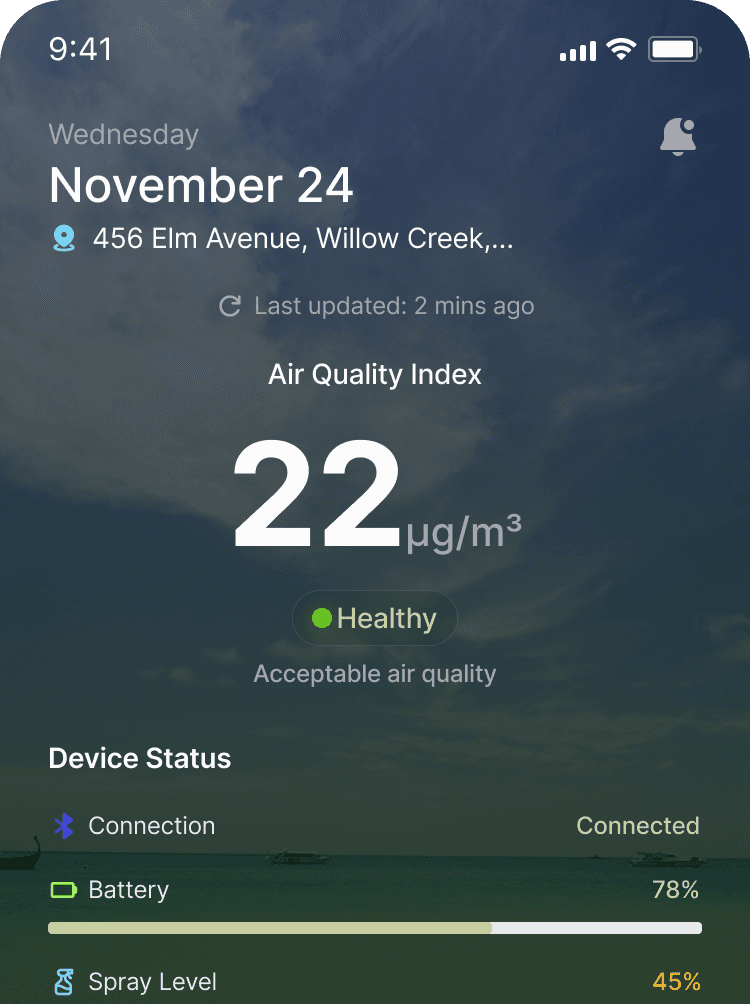
Task: Tap the Wi-Fi icon in the status bar
Action: tap(622, 48)
